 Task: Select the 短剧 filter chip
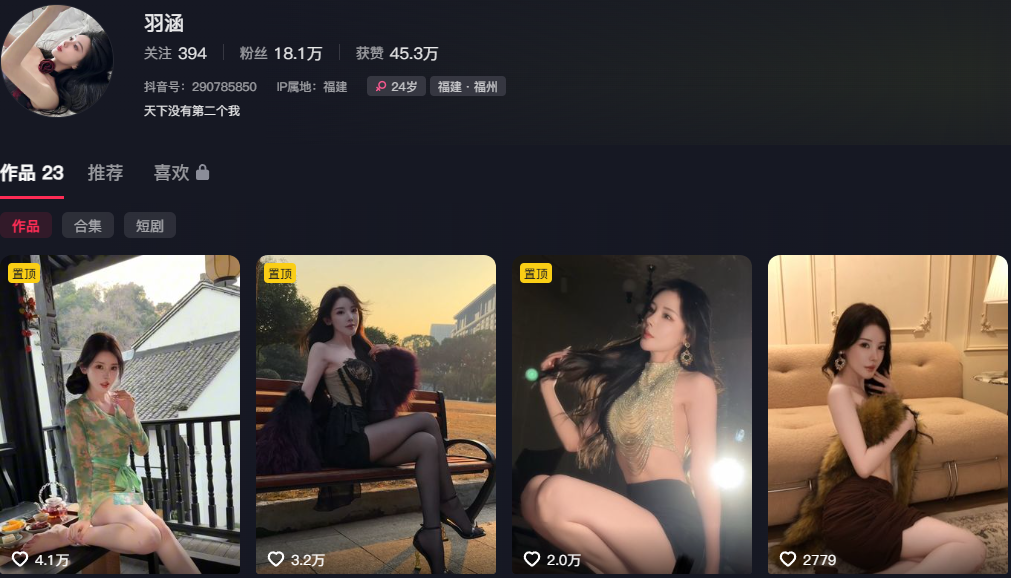tap(150, 226)
